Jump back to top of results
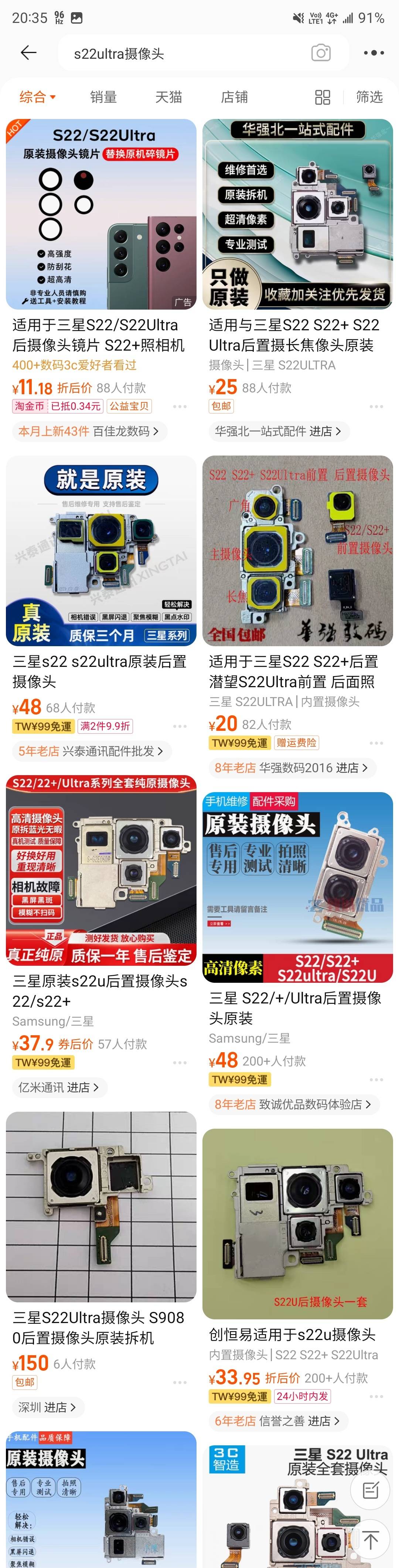Image resolution: width=399 pixels, height=1568 pixels. coord(371,1540)
